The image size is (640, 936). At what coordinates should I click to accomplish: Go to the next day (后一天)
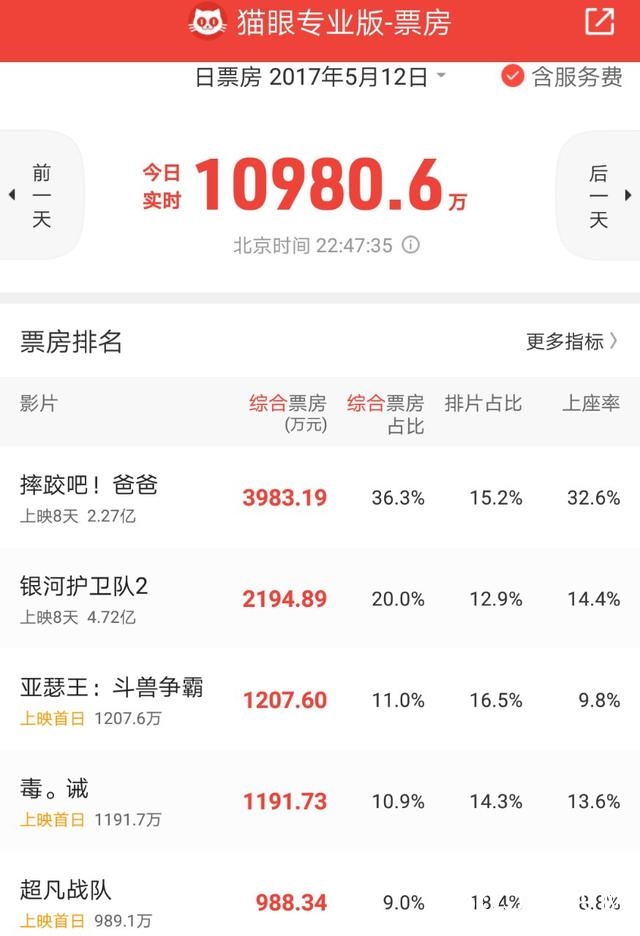pyautogui.click(x=601, y=196)
